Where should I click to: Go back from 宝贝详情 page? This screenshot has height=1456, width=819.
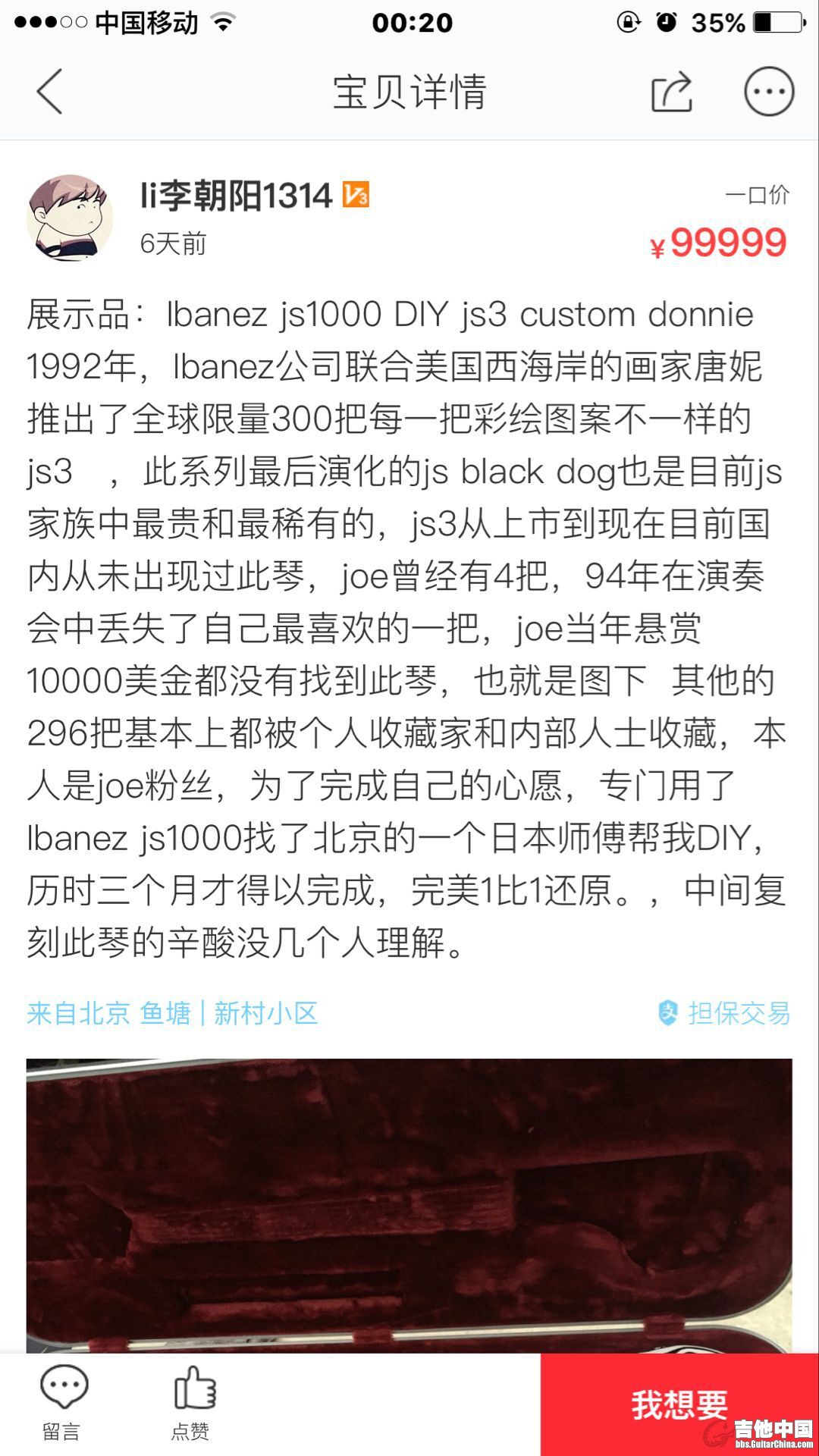tap(50, 92)
